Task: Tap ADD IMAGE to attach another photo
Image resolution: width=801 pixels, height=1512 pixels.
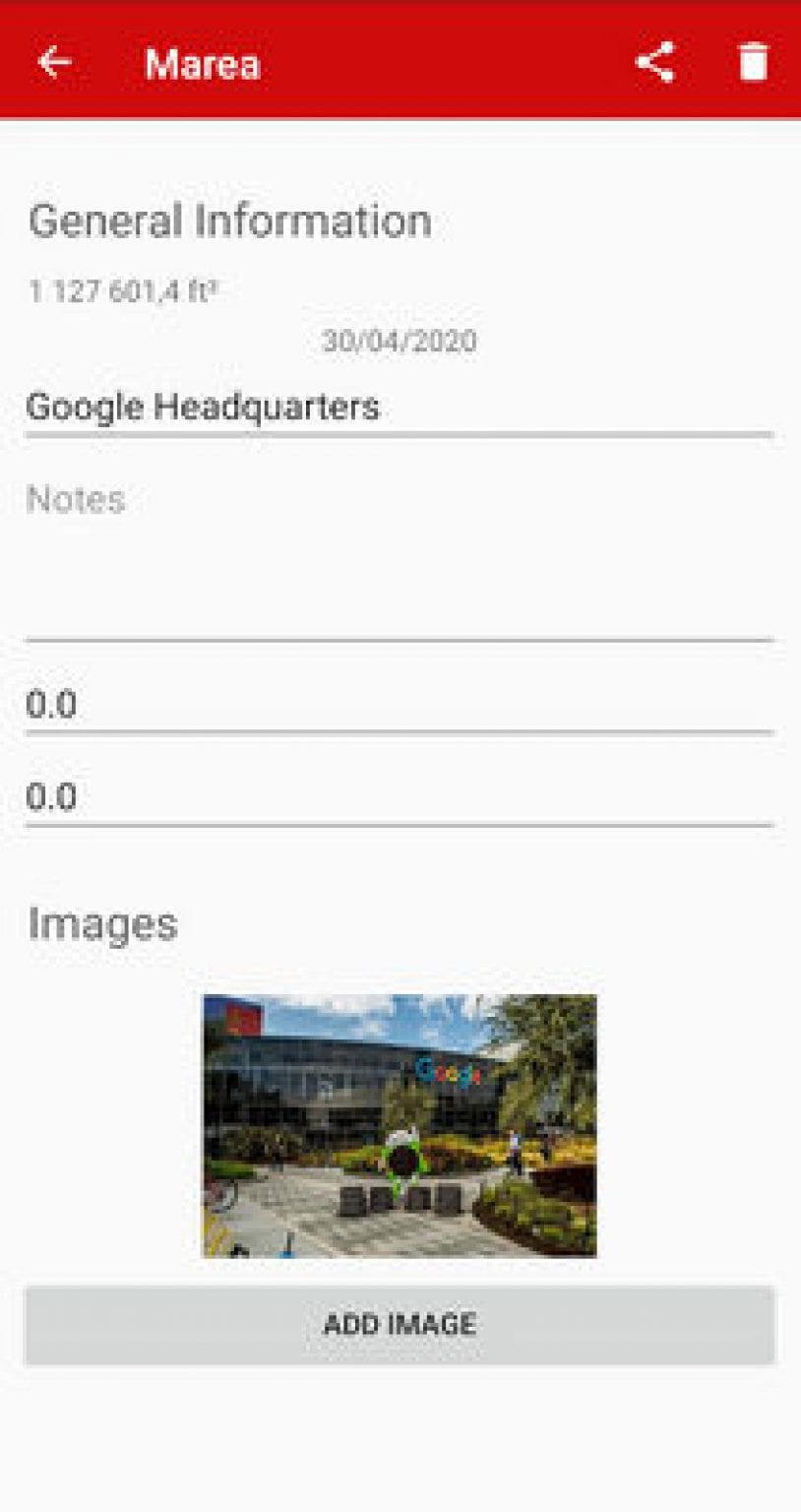Action: tap(400, 1324)
